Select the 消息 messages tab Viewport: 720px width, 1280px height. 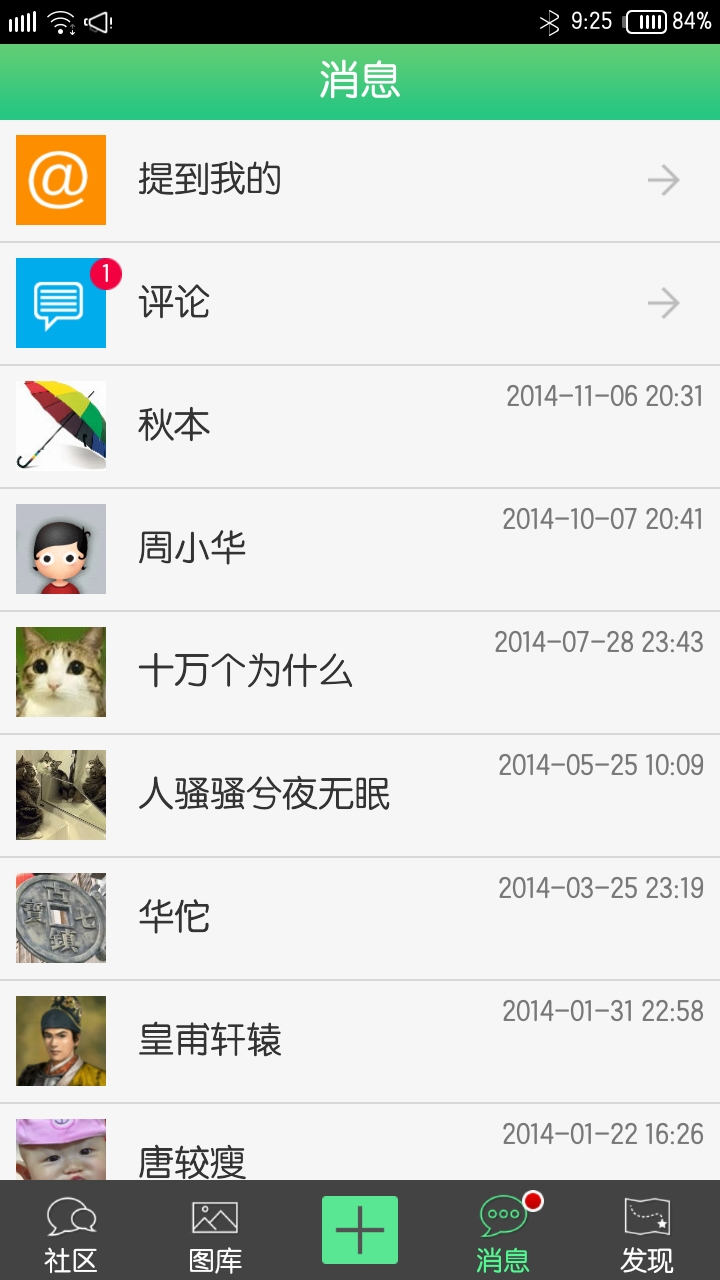coord(503,1232)
